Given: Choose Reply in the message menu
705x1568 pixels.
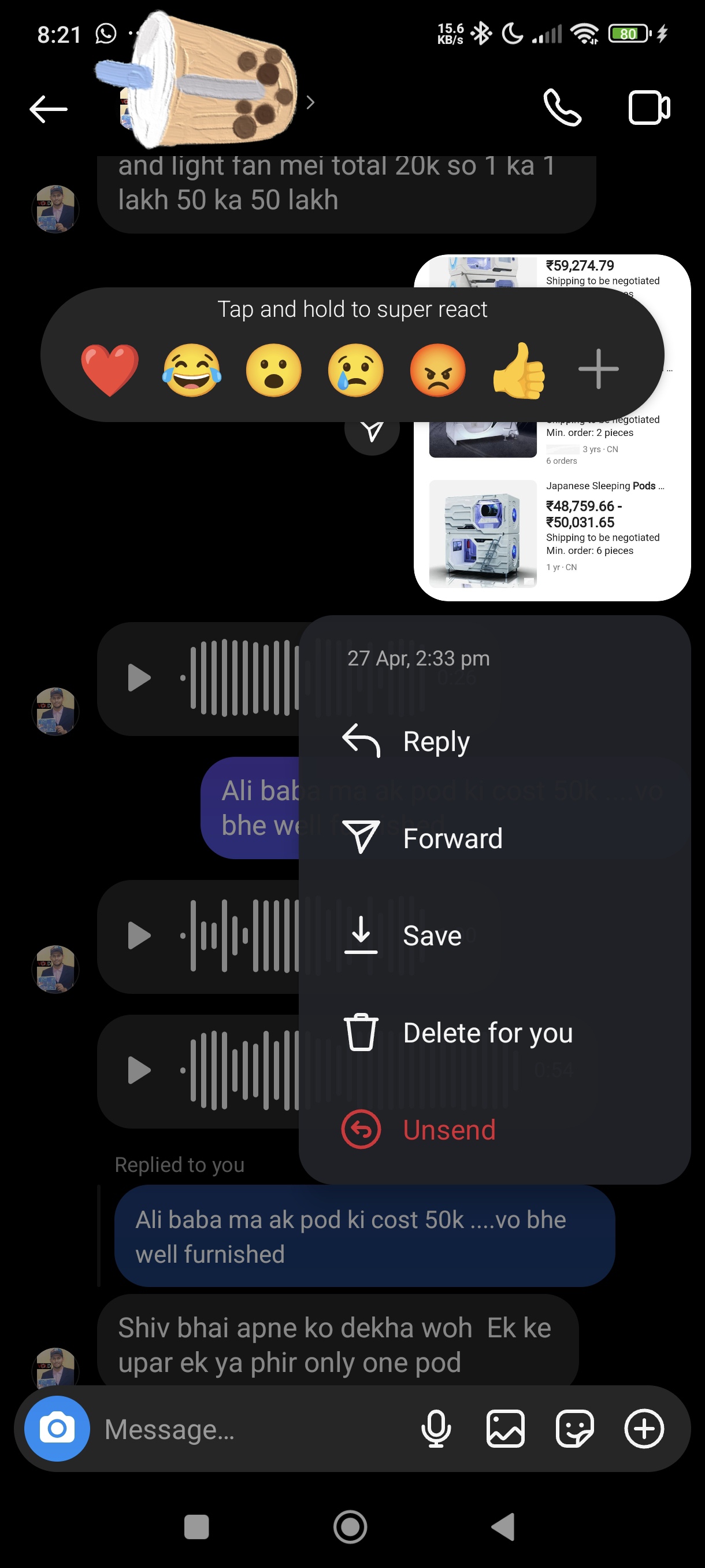Looking at the screenshot, I should coord(436,741).
